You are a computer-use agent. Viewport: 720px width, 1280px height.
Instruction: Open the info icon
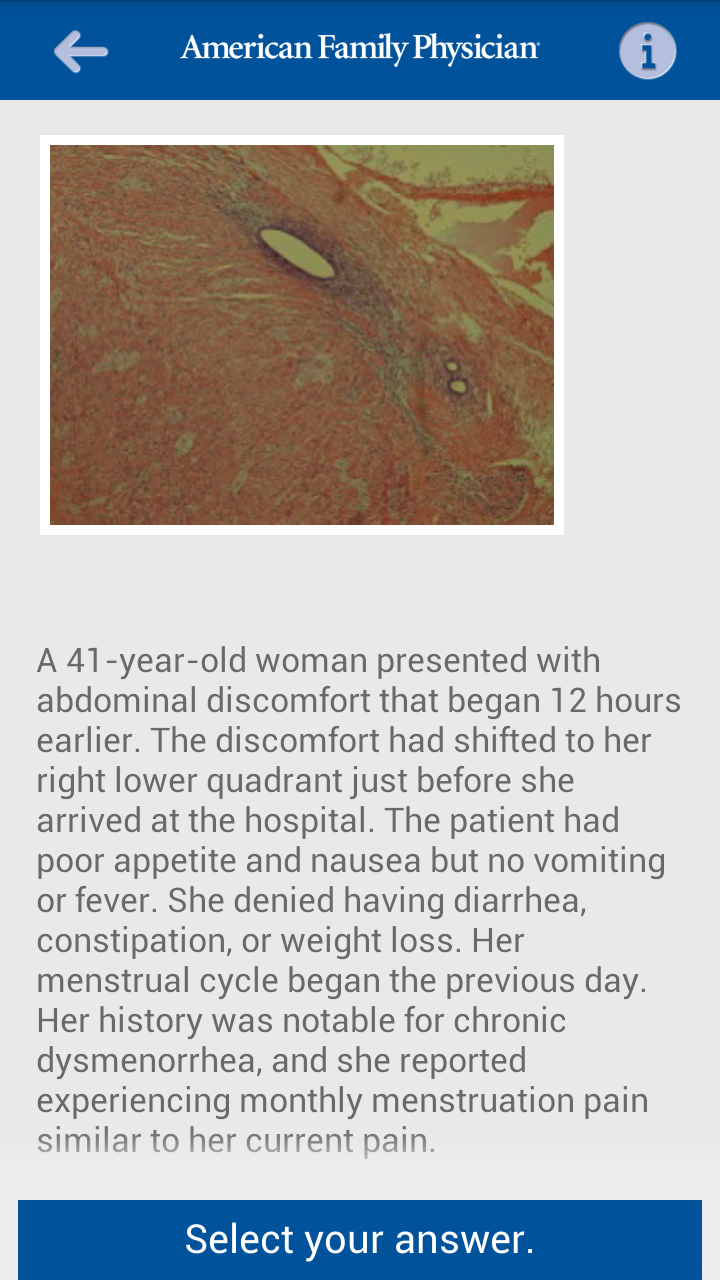pyautogui.click(x=647, y=51)
